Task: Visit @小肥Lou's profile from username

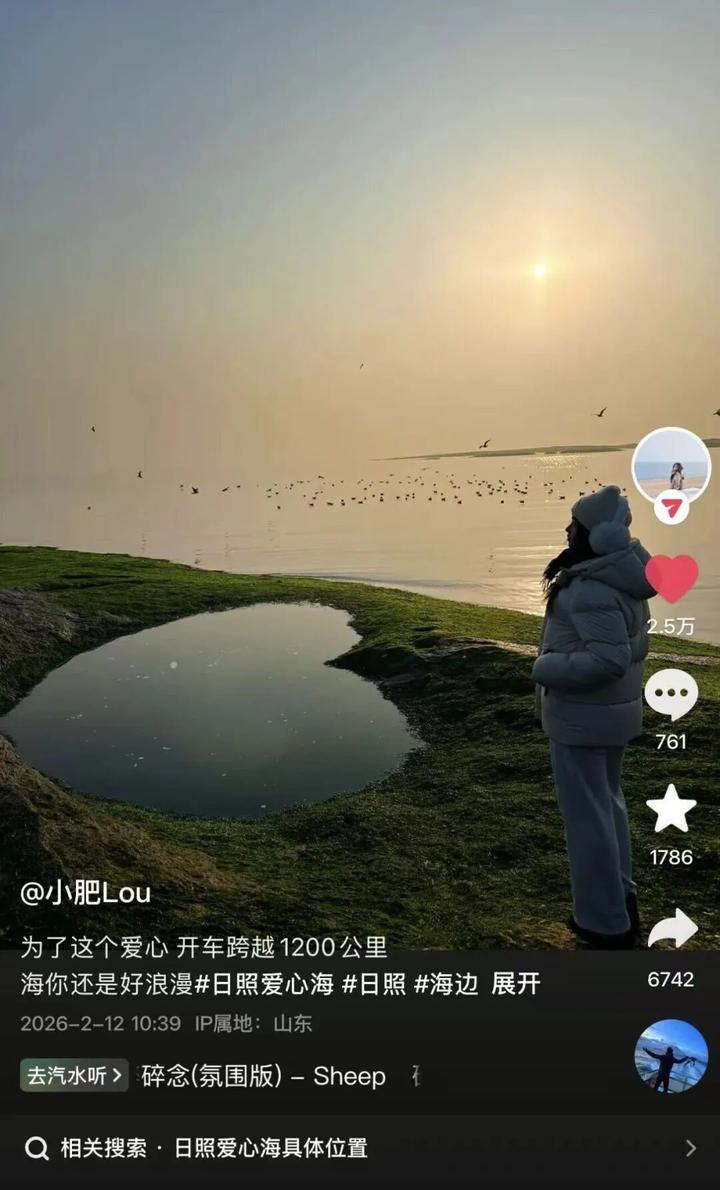Action: tap(86, 892)
